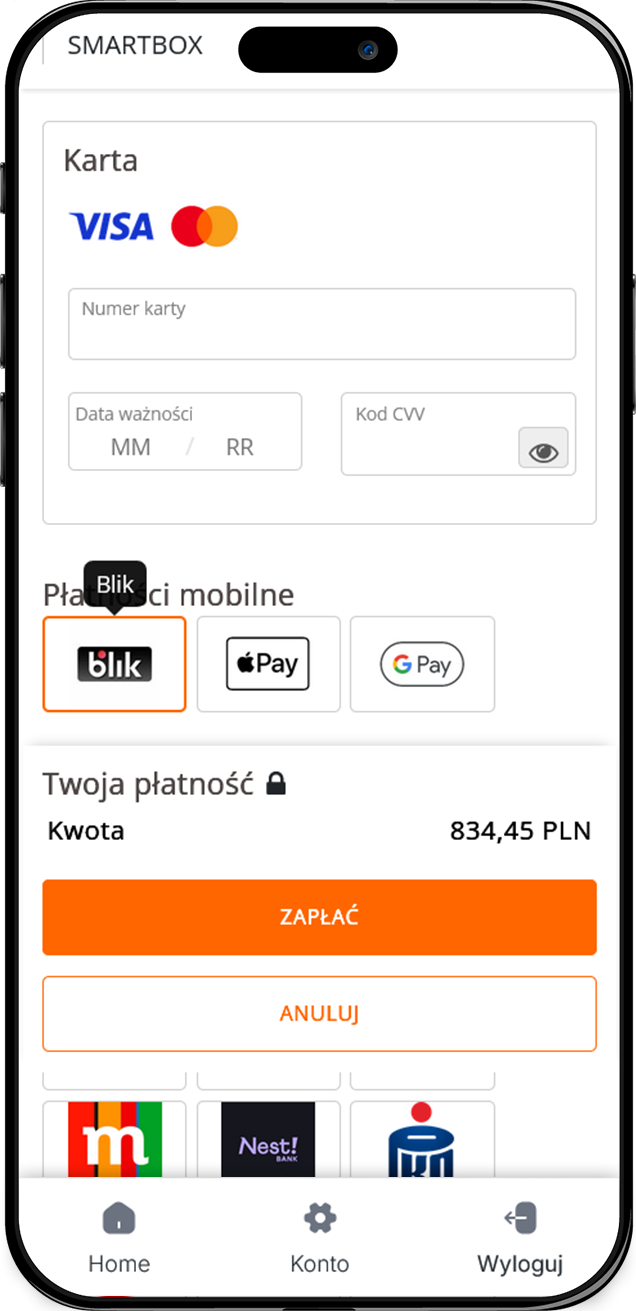Show the CVV code with eye icon
Viewport: 636px width, 1311px height.
(543, 449)
